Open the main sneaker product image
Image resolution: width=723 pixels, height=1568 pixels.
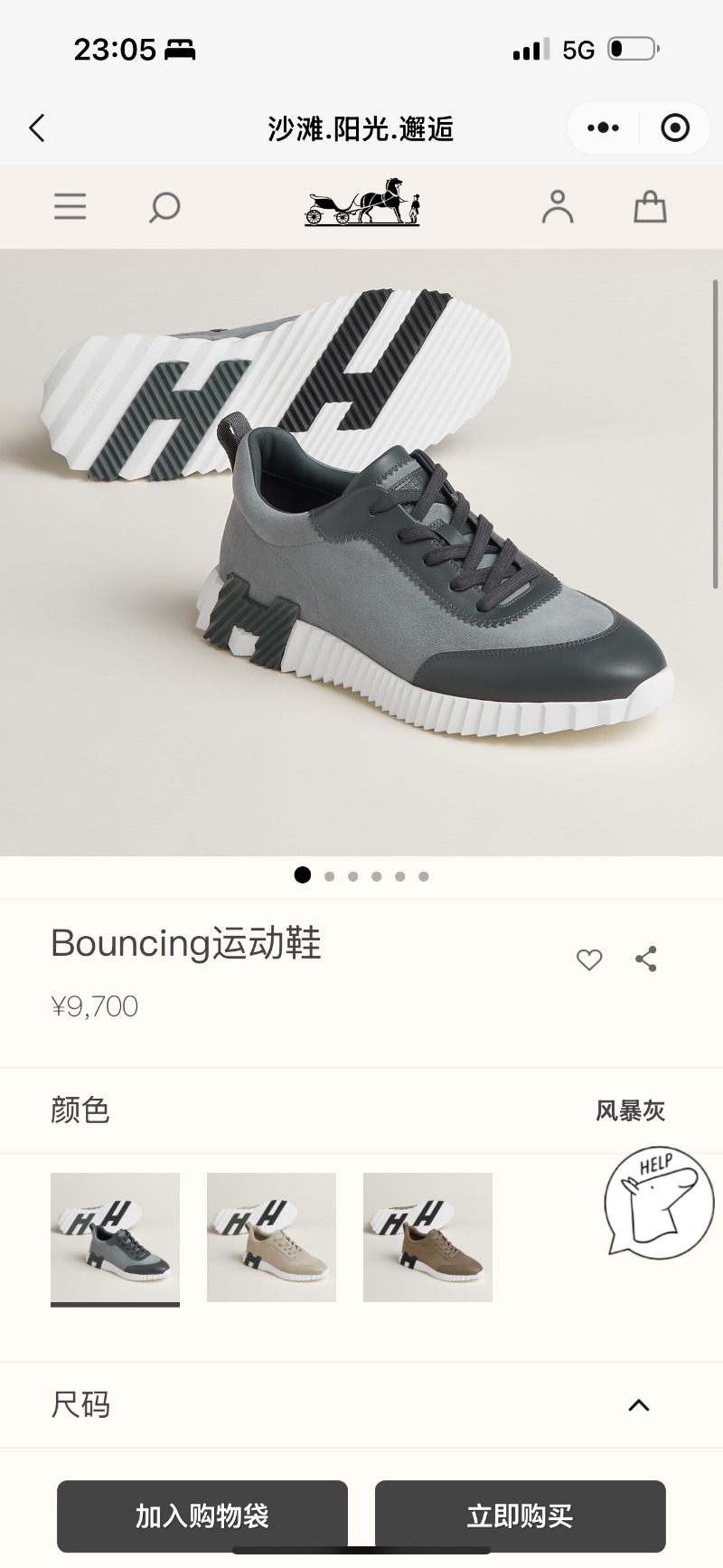pyautogui.click(x=361, y=552)
